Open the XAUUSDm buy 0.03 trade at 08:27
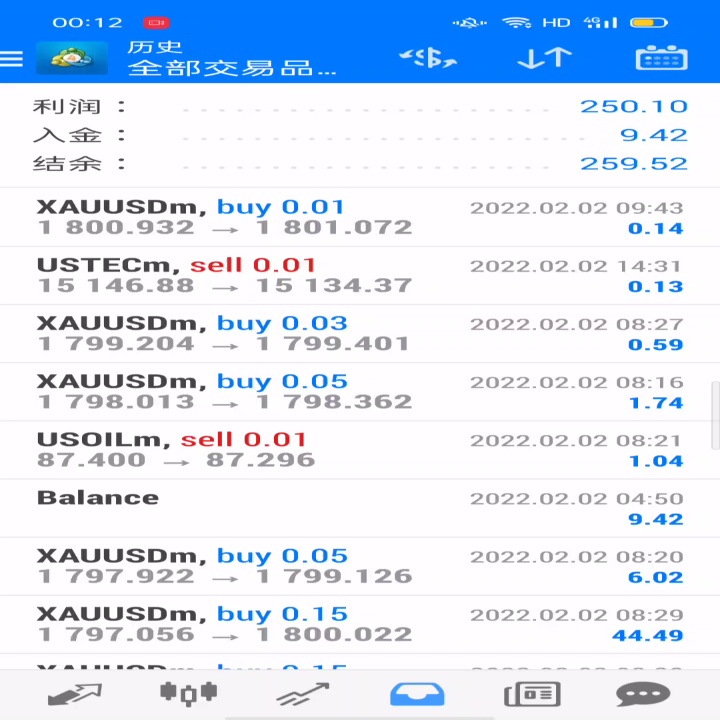 click(360, 334)
